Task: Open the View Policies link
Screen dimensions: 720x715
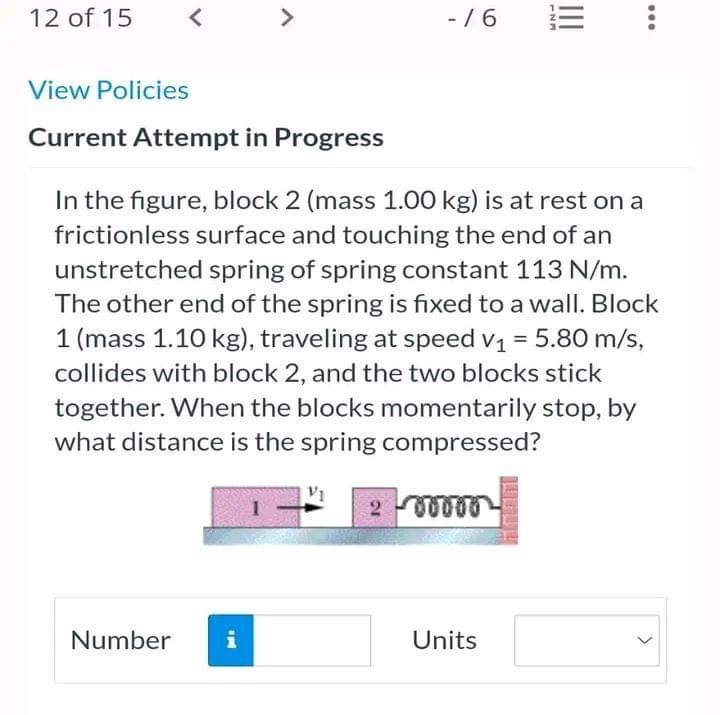Action: point(108,90)
